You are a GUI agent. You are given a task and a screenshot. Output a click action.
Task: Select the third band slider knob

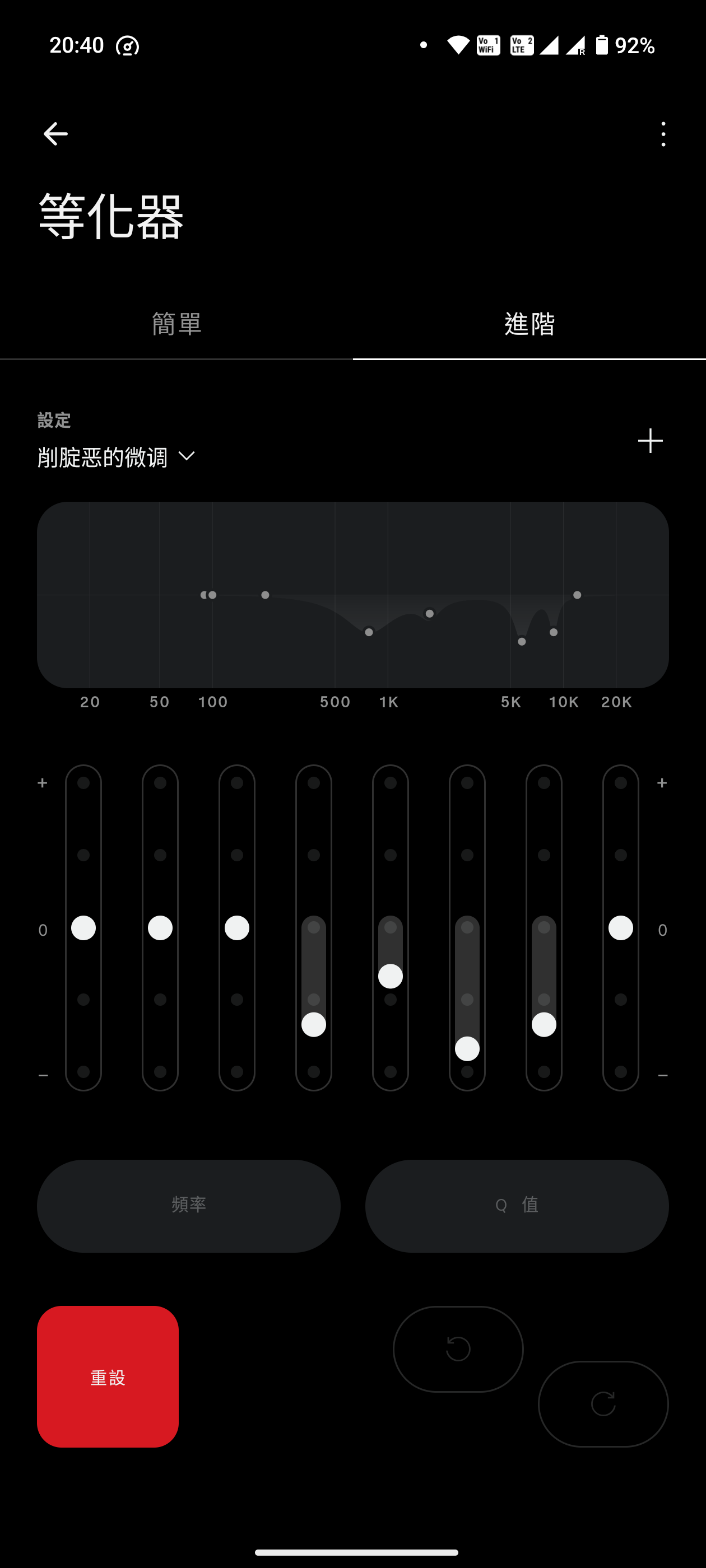tap(237, 928)
